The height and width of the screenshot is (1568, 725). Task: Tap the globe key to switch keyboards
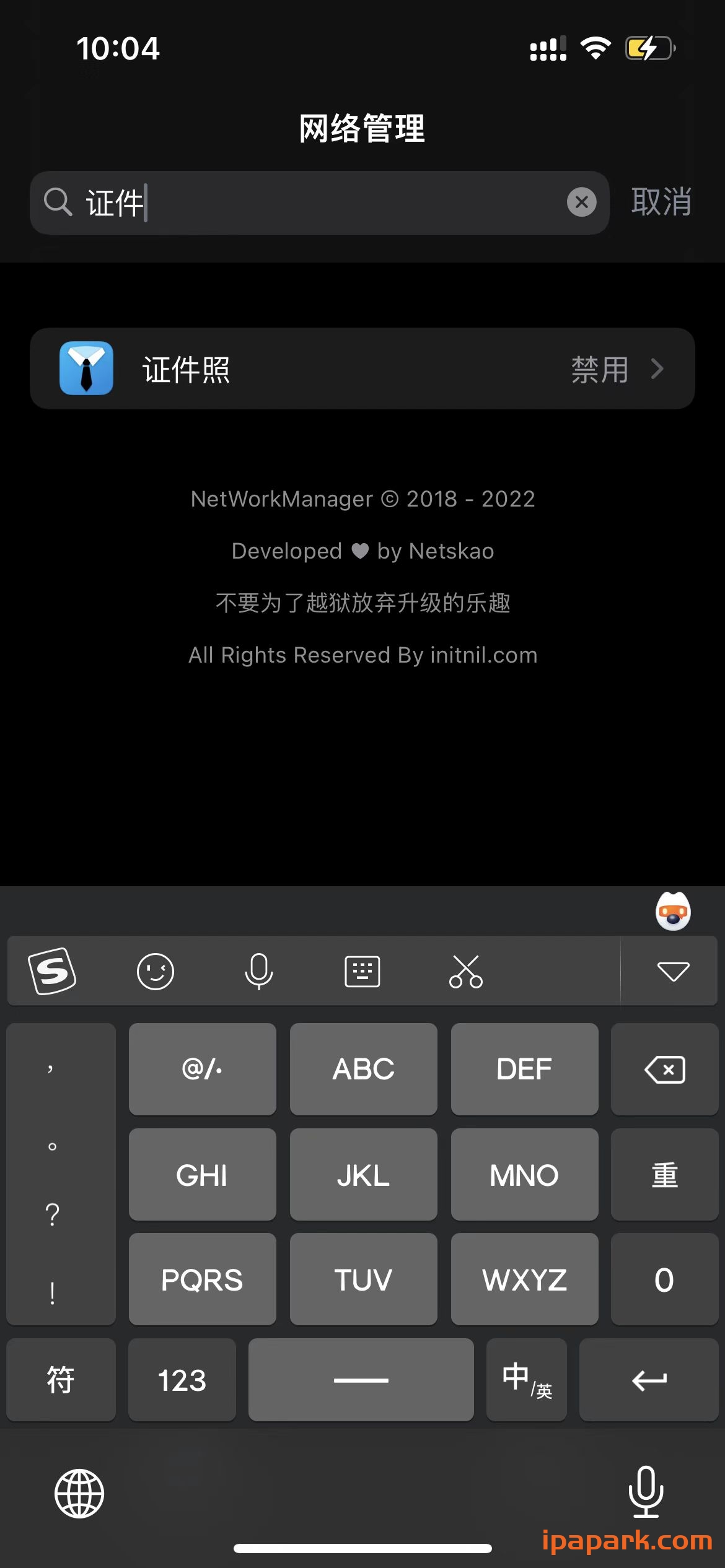pyautogui.click(x=79, y=1494)
